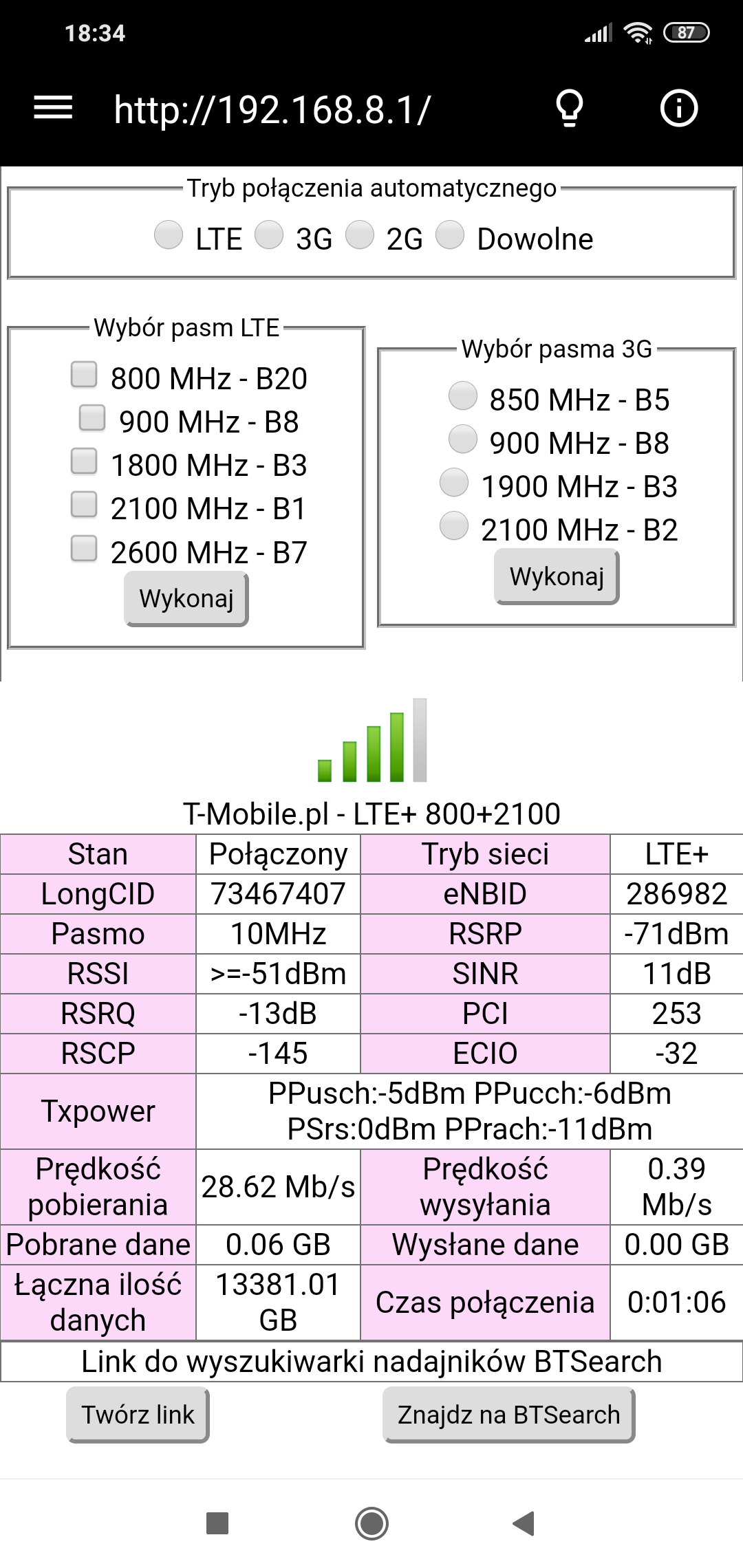Viewport: 743px width, 1568px height.
Task: Tap the Twórz link button
Action: (x=138, y=1415)
